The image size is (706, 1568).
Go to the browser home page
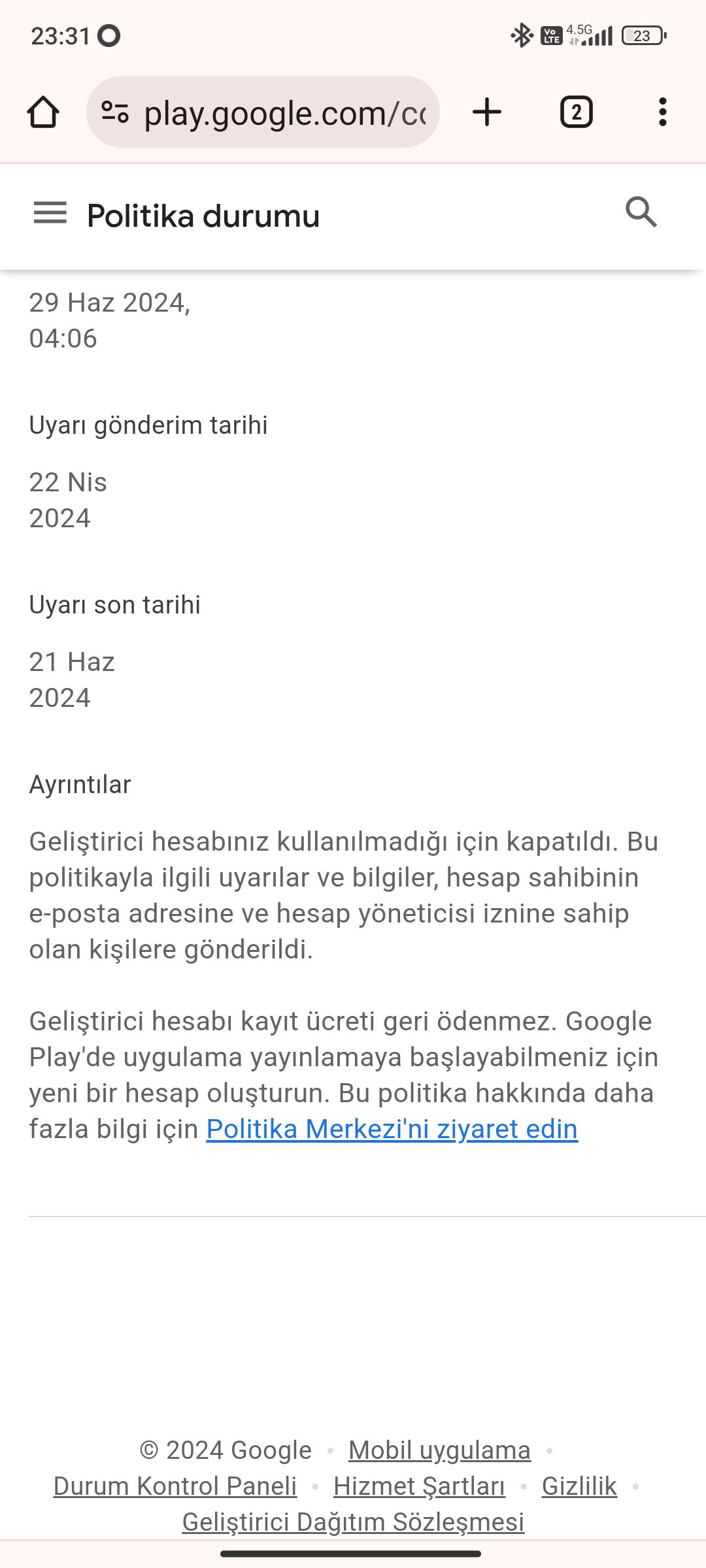[43, 112]
